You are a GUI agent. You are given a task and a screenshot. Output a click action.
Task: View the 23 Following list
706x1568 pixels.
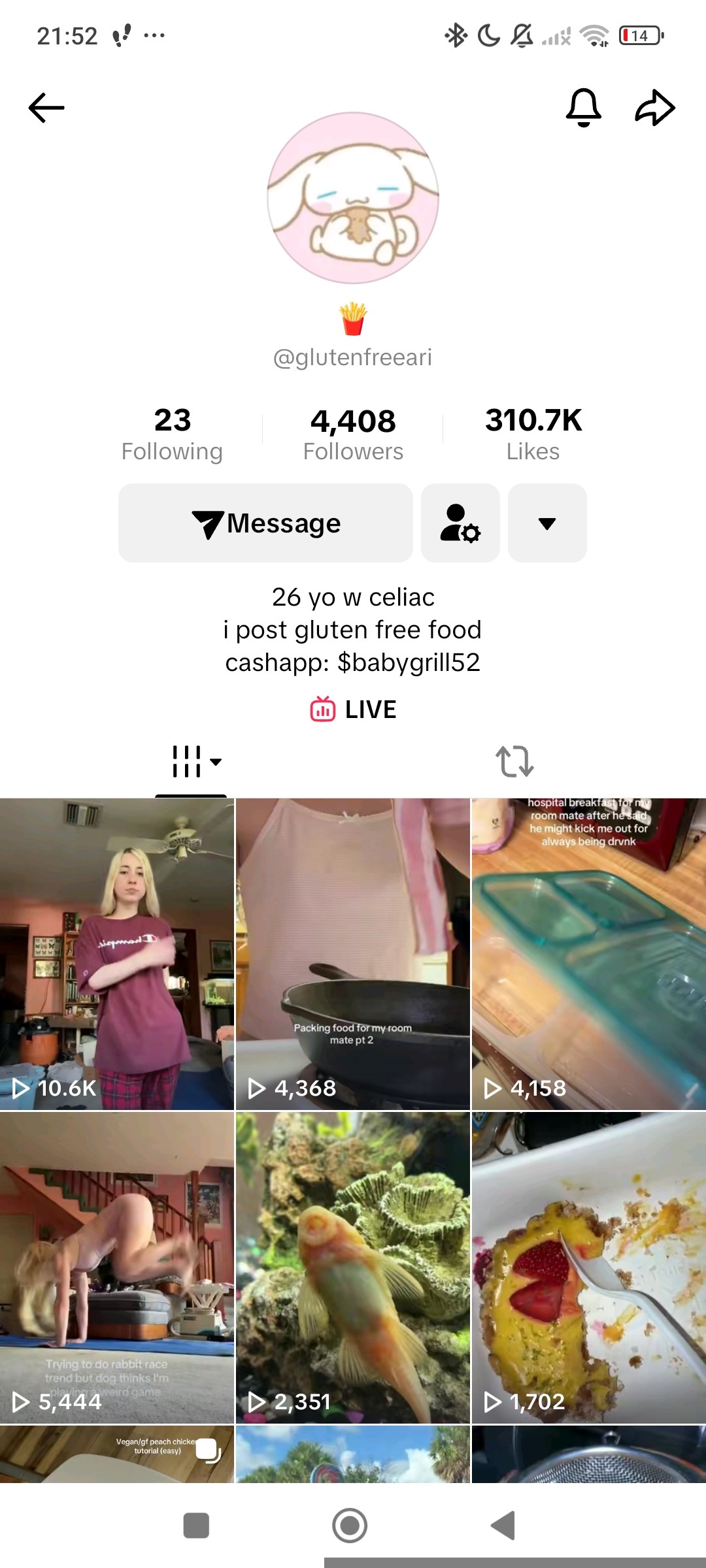click(x=173, y=433)
